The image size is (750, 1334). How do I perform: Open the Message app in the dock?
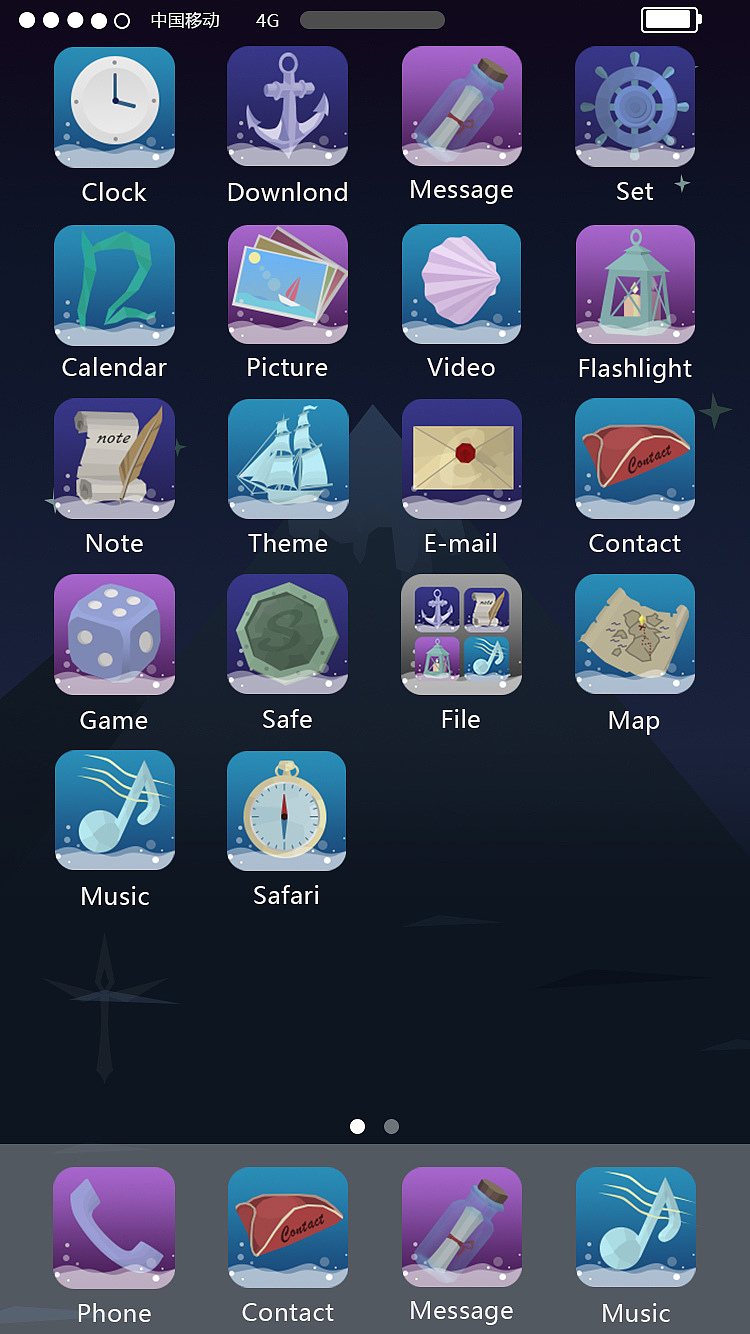(x=461, y=1227)
